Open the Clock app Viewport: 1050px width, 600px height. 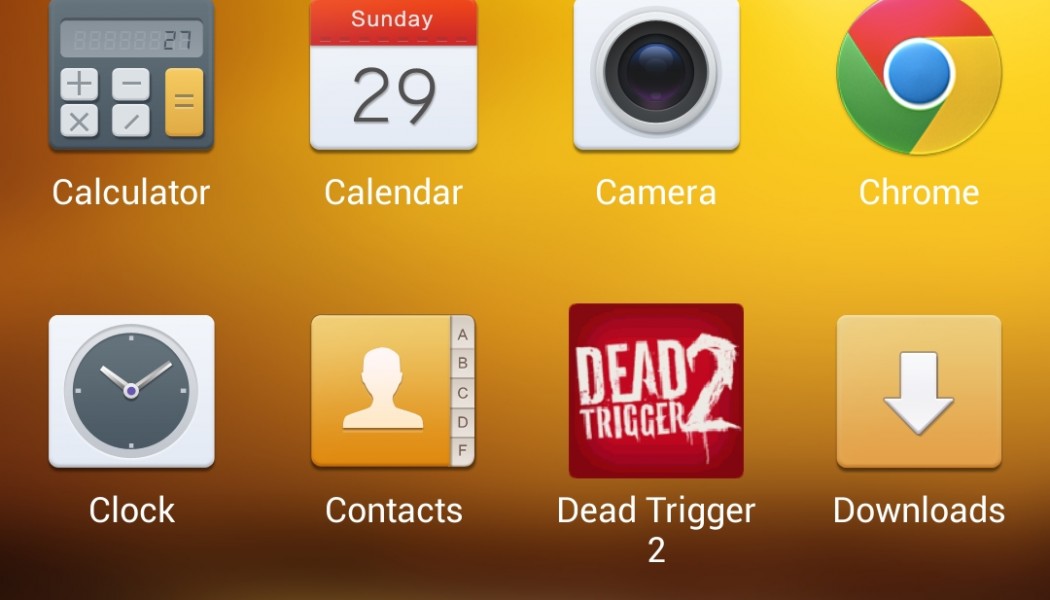pos(131,391)
